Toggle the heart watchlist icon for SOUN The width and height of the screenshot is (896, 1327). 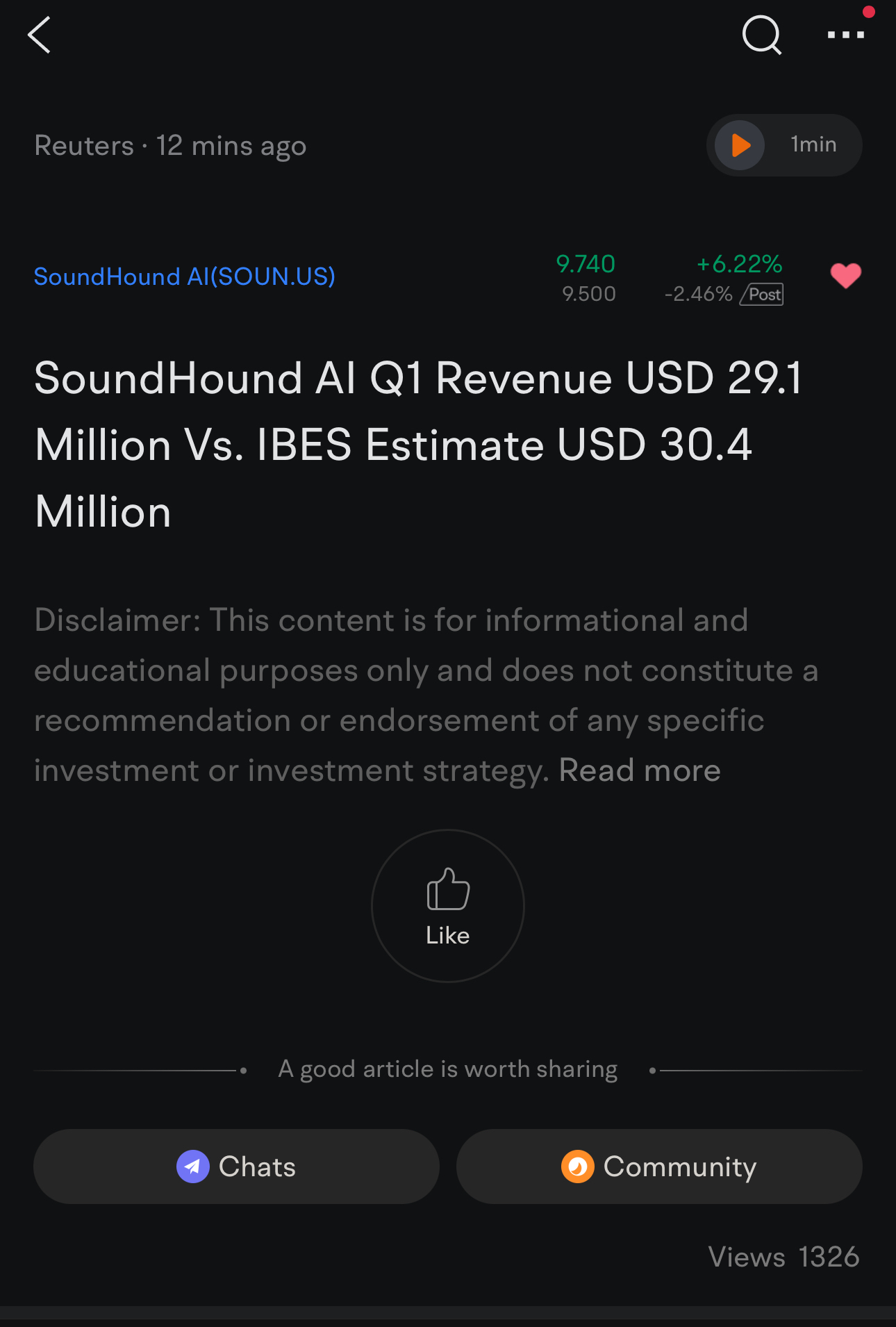845,277
